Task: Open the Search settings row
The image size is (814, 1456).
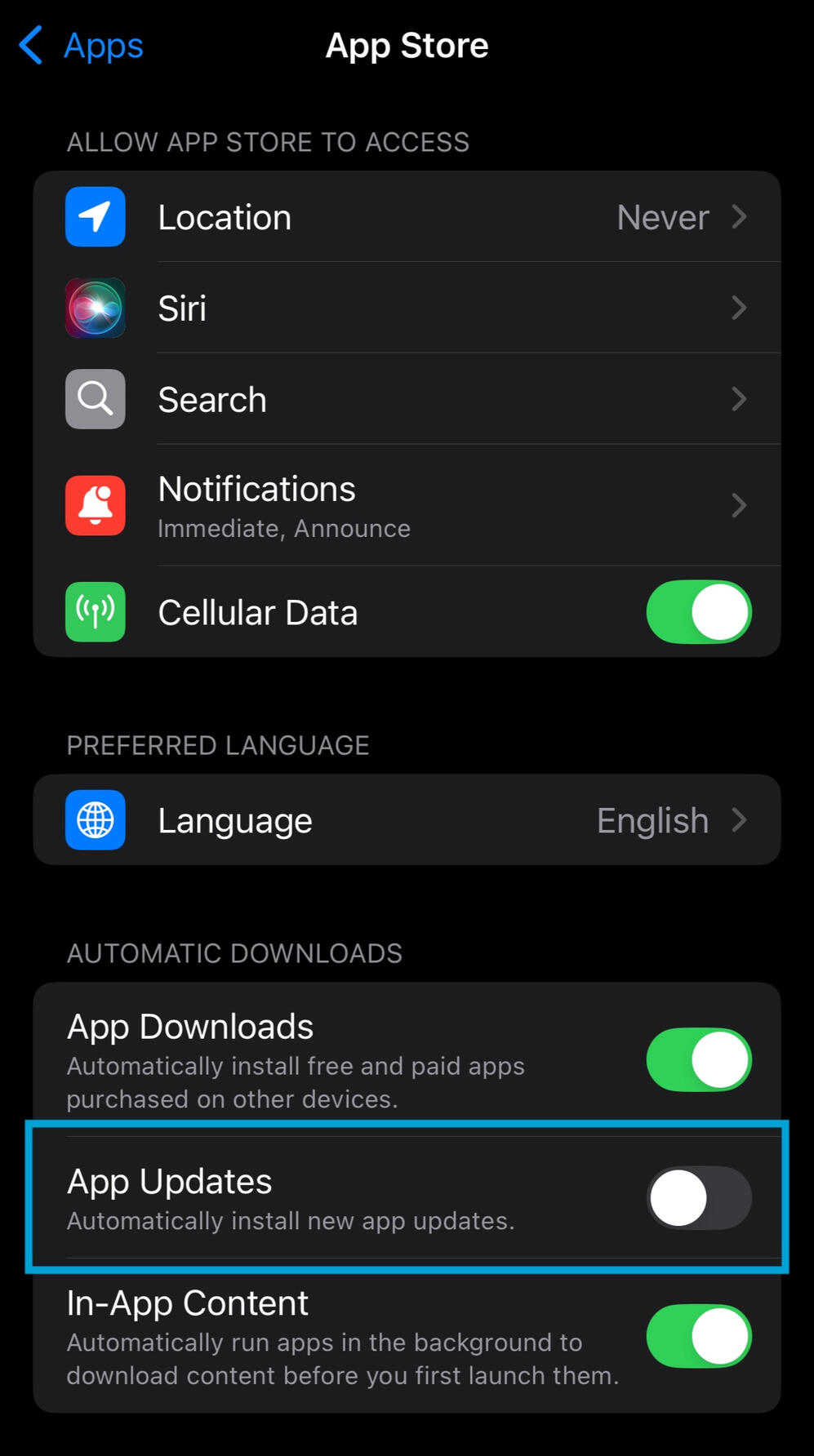Action: click(407, 400)
